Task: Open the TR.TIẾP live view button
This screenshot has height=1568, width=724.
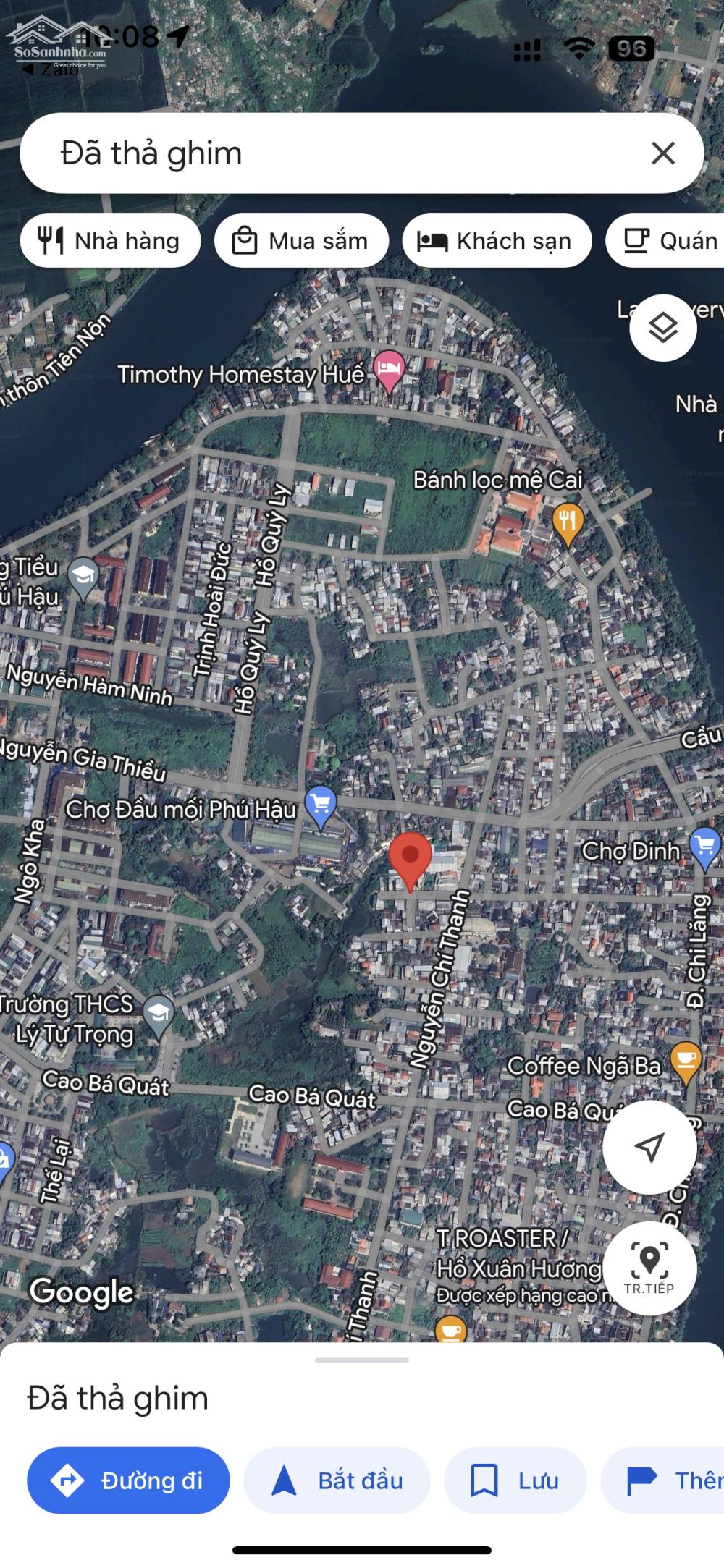Action: pos(649,1268)
